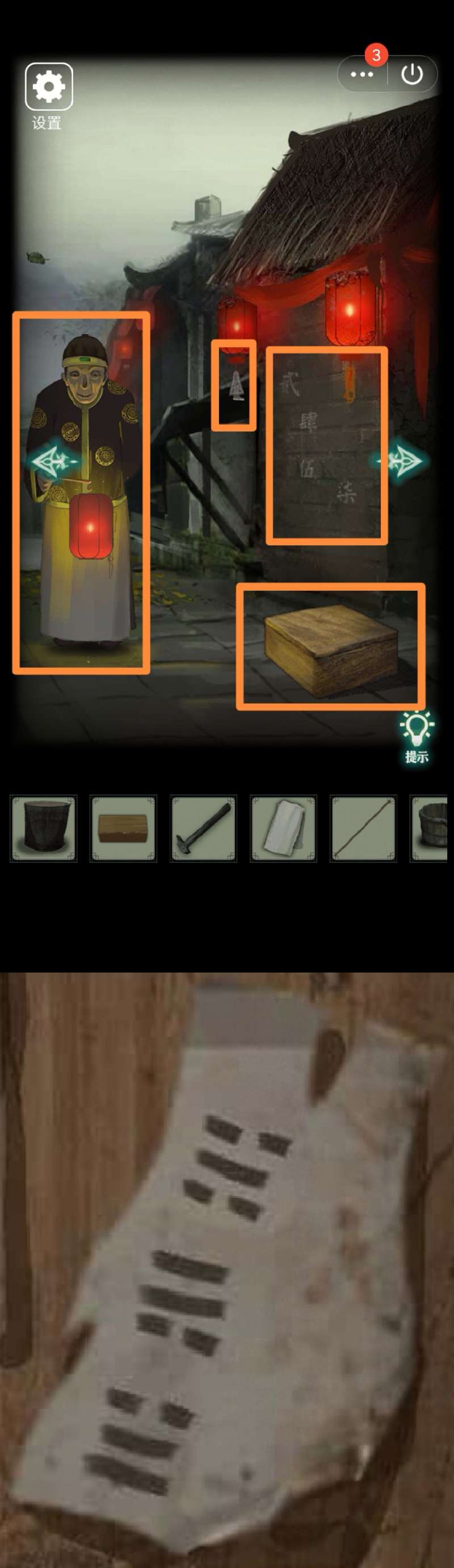Close the mini program with power icon
The width and height of the screenshot is (454, 1568).
(412, 74)
